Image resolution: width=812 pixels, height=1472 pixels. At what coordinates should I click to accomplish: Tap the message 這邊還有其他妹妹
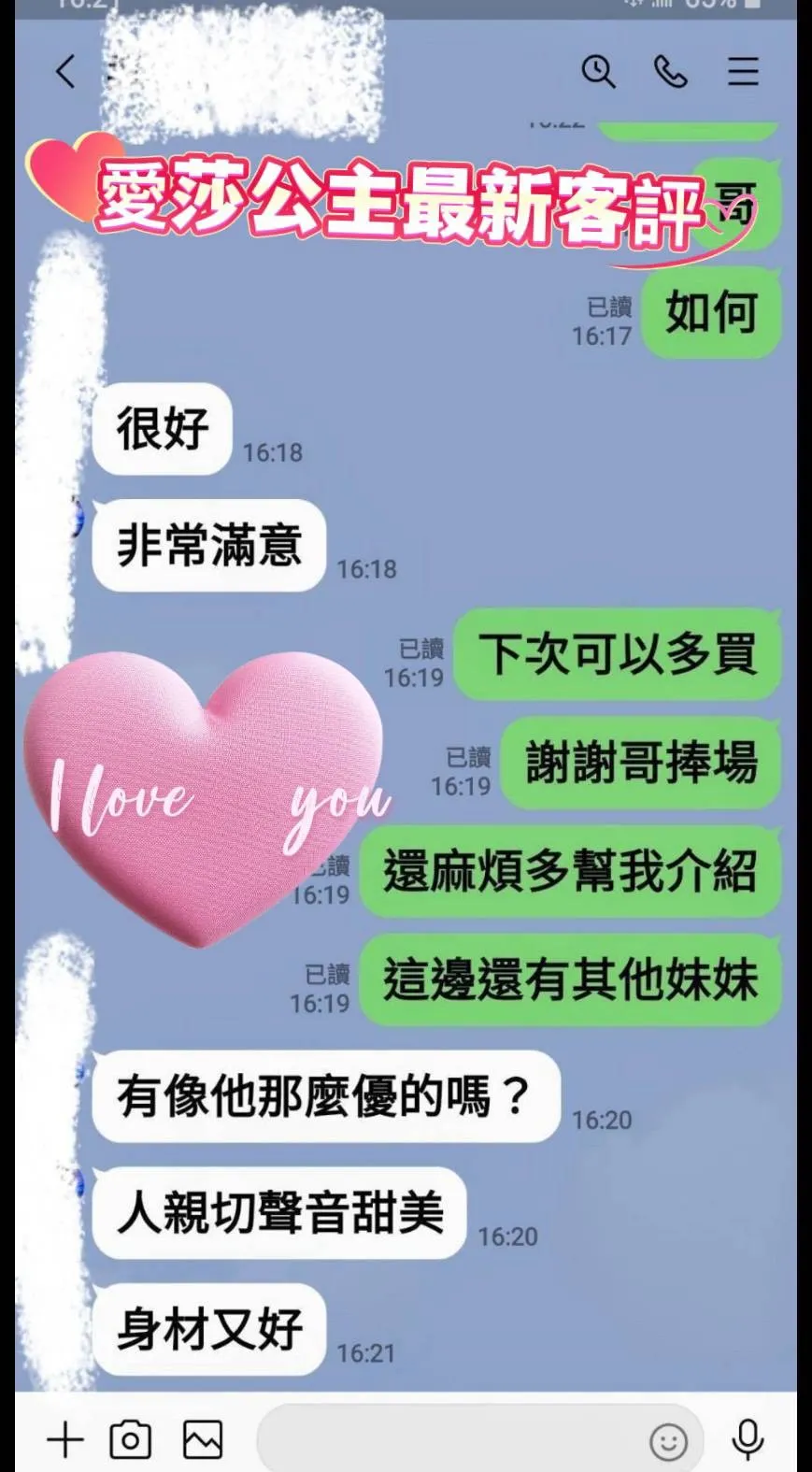tap(572, 981)
